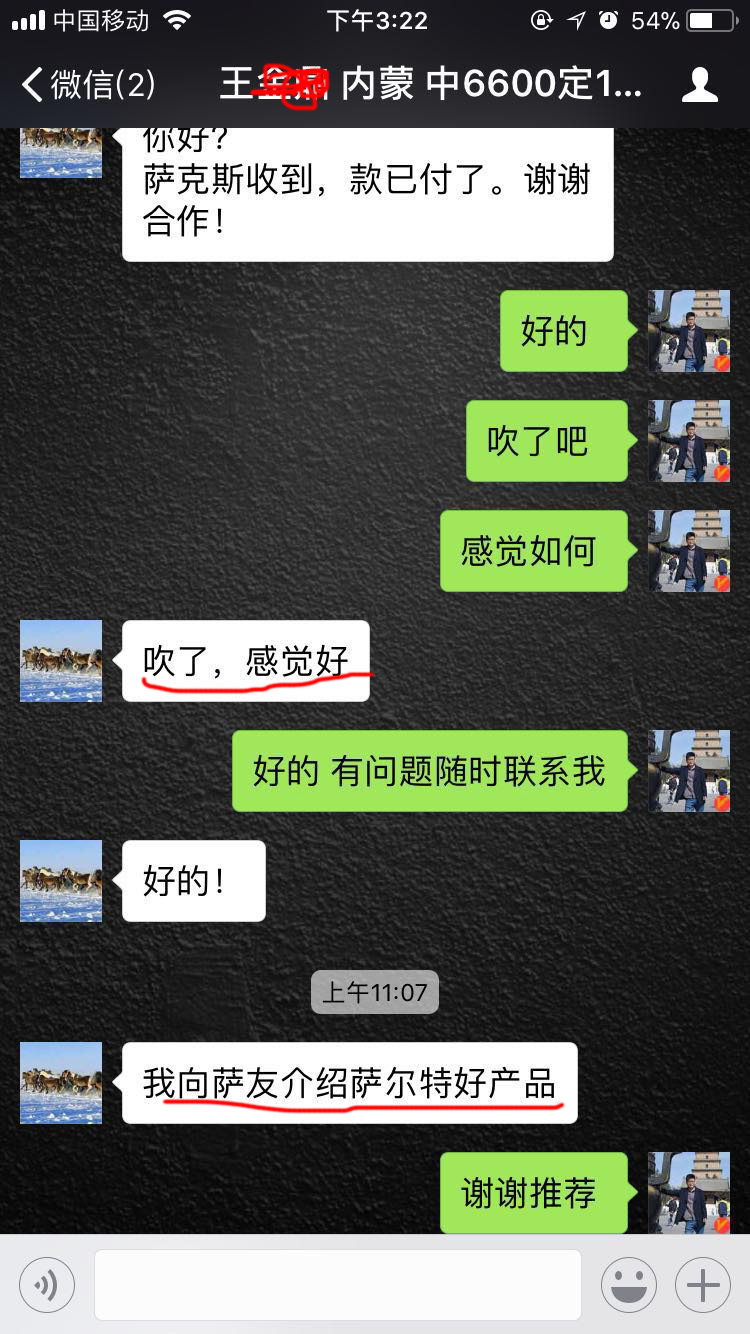Switch to voice message input
The image size is (750, 1334).
[47, 1284]
